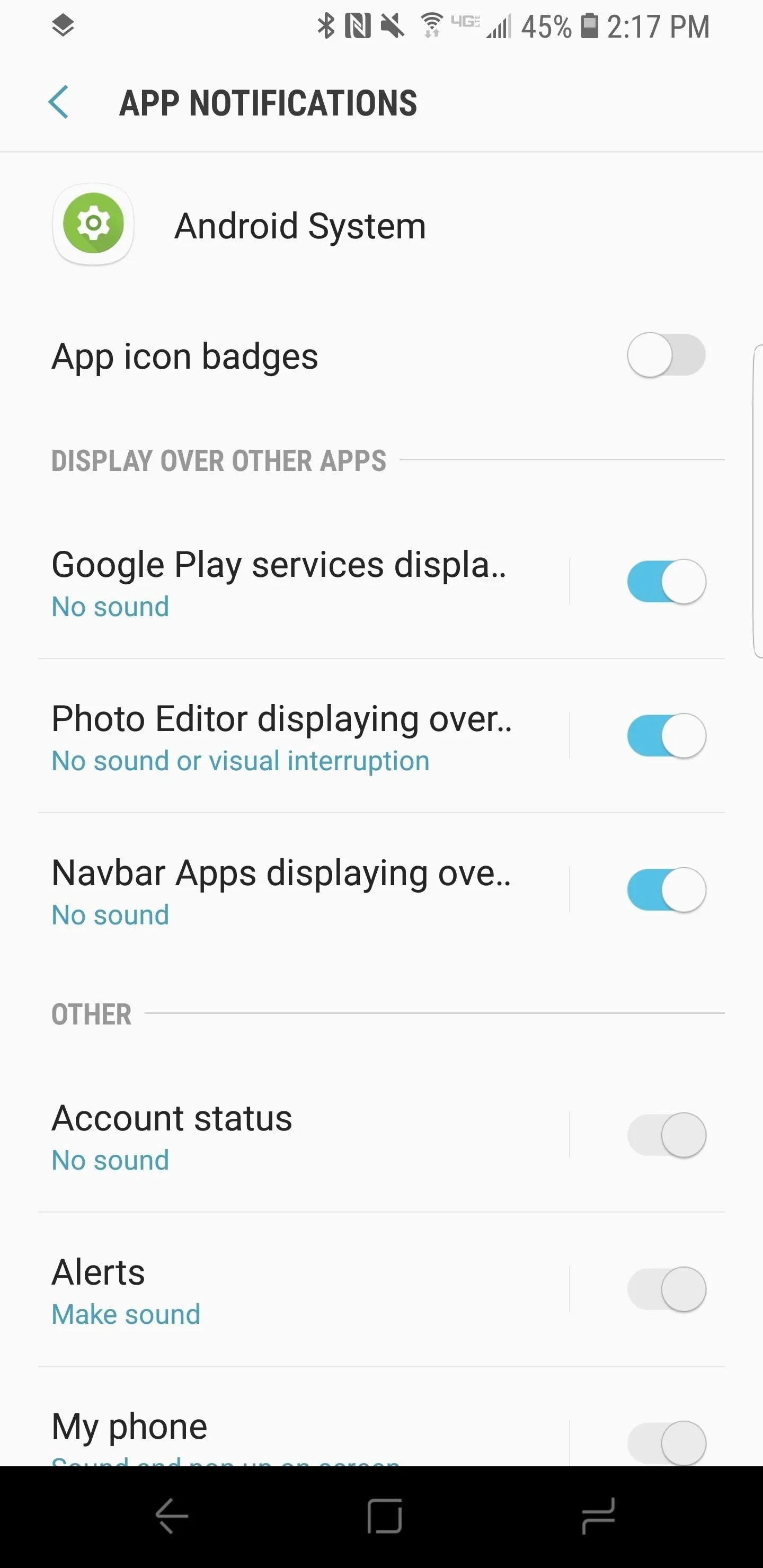Turn off Google Play services notification switch
The image size is (763, 1568).
click(x=666, y=581)
